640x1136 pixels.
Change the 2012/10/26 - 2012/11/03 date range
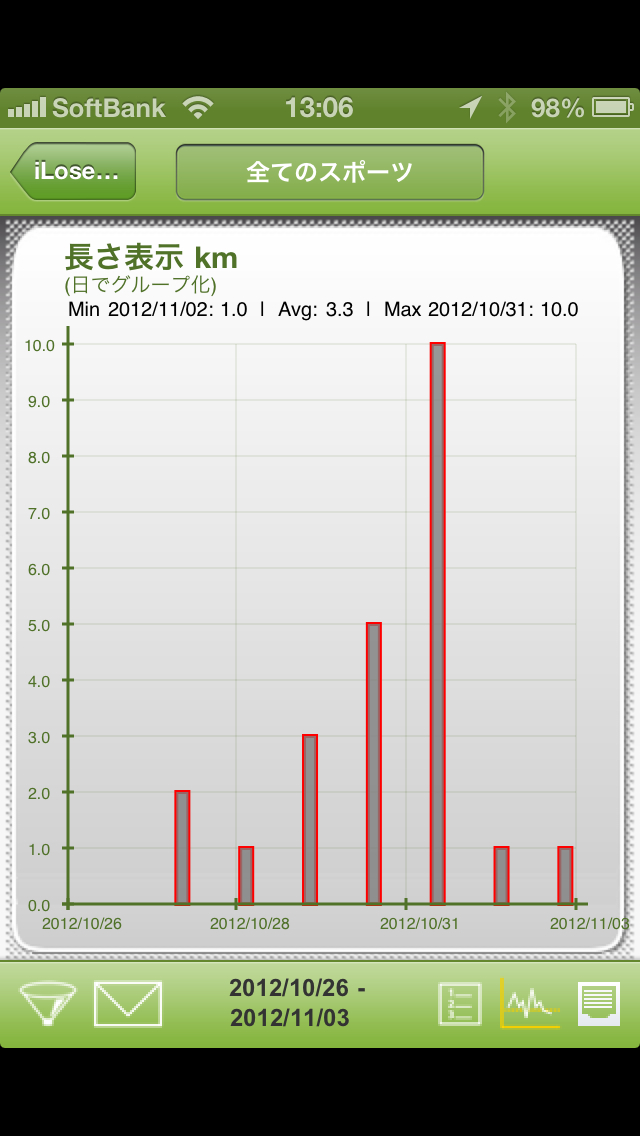pos(298,1003)
